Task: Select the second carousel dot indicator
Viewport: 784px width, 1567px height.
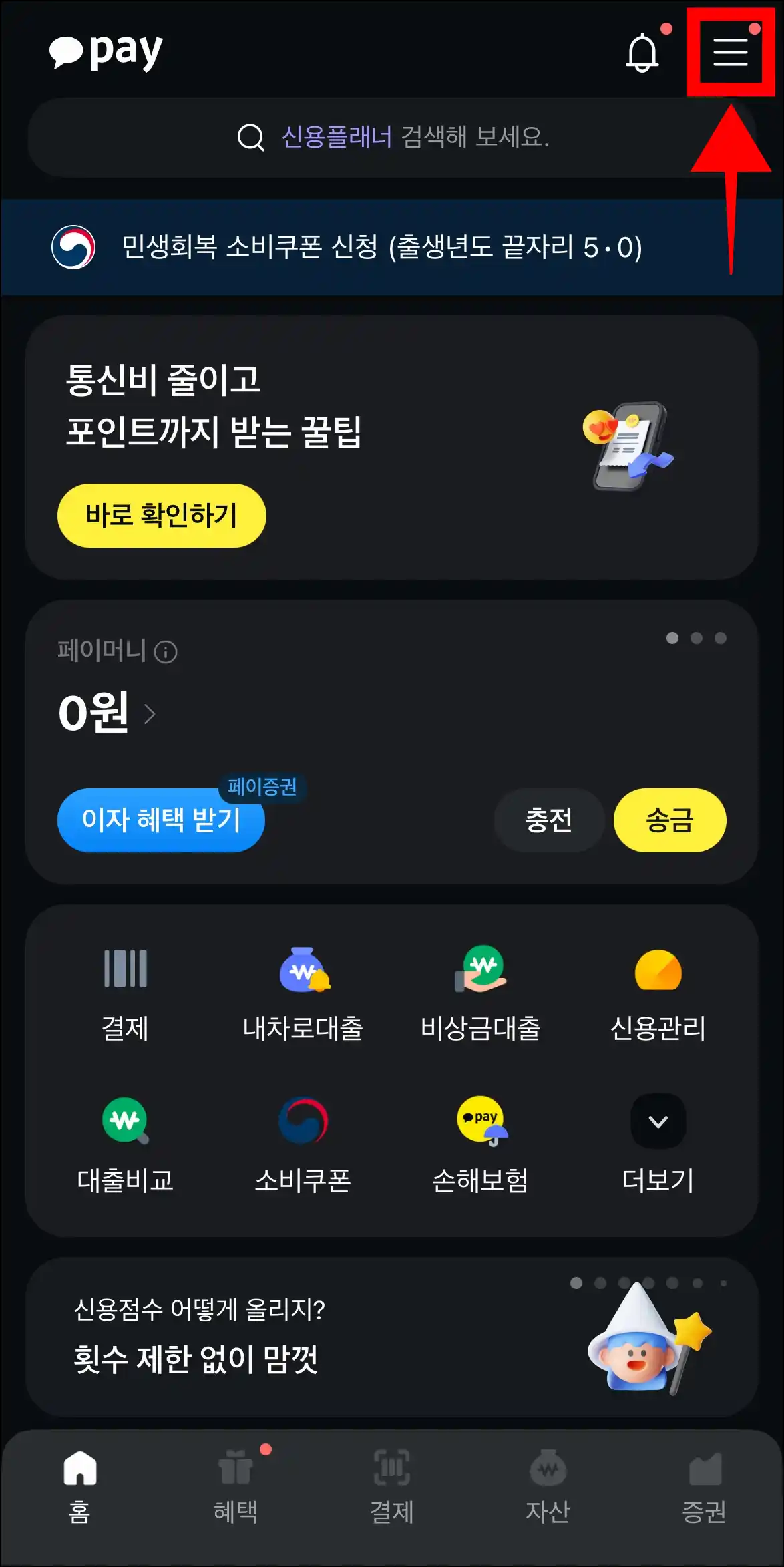Action: (x=600, y=1282)
